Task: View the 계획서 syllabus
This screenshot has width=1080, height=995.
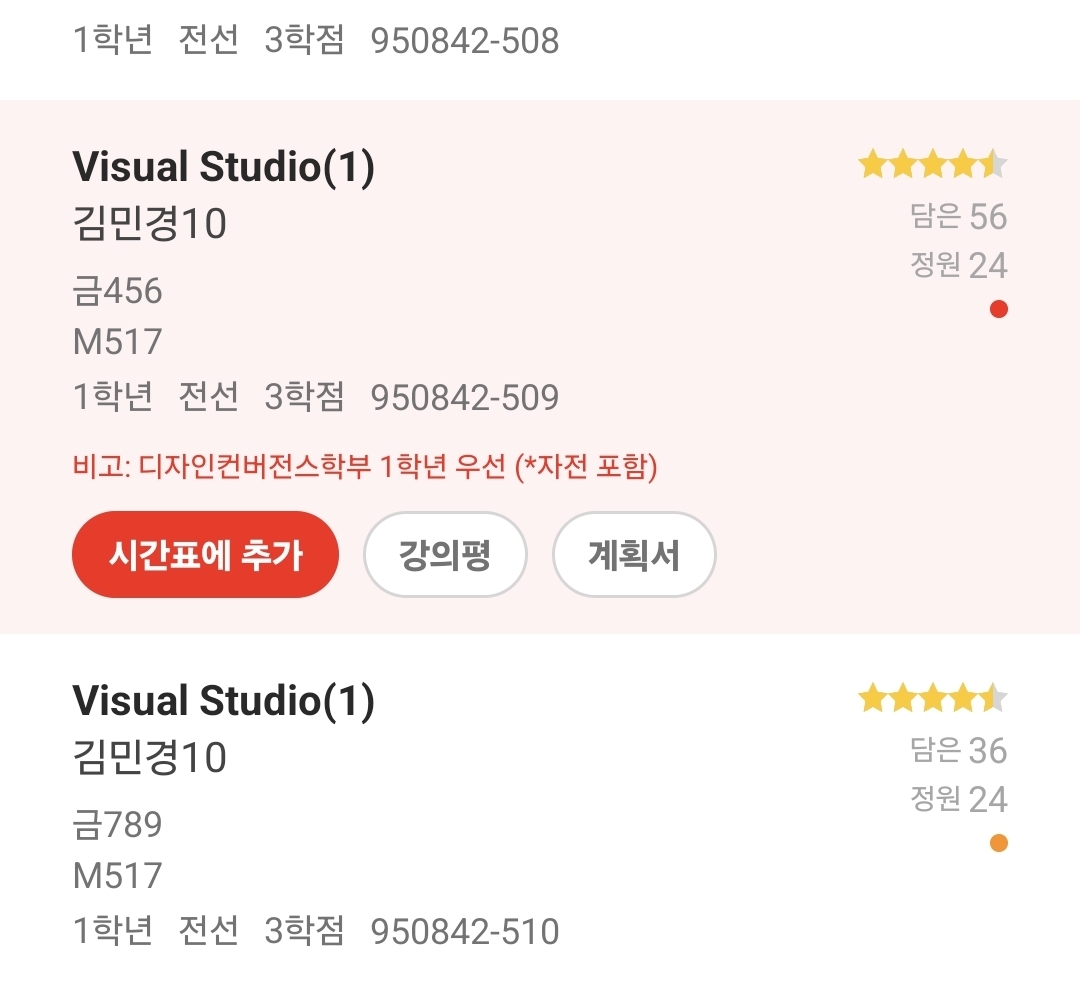Action: coord(634,555)
